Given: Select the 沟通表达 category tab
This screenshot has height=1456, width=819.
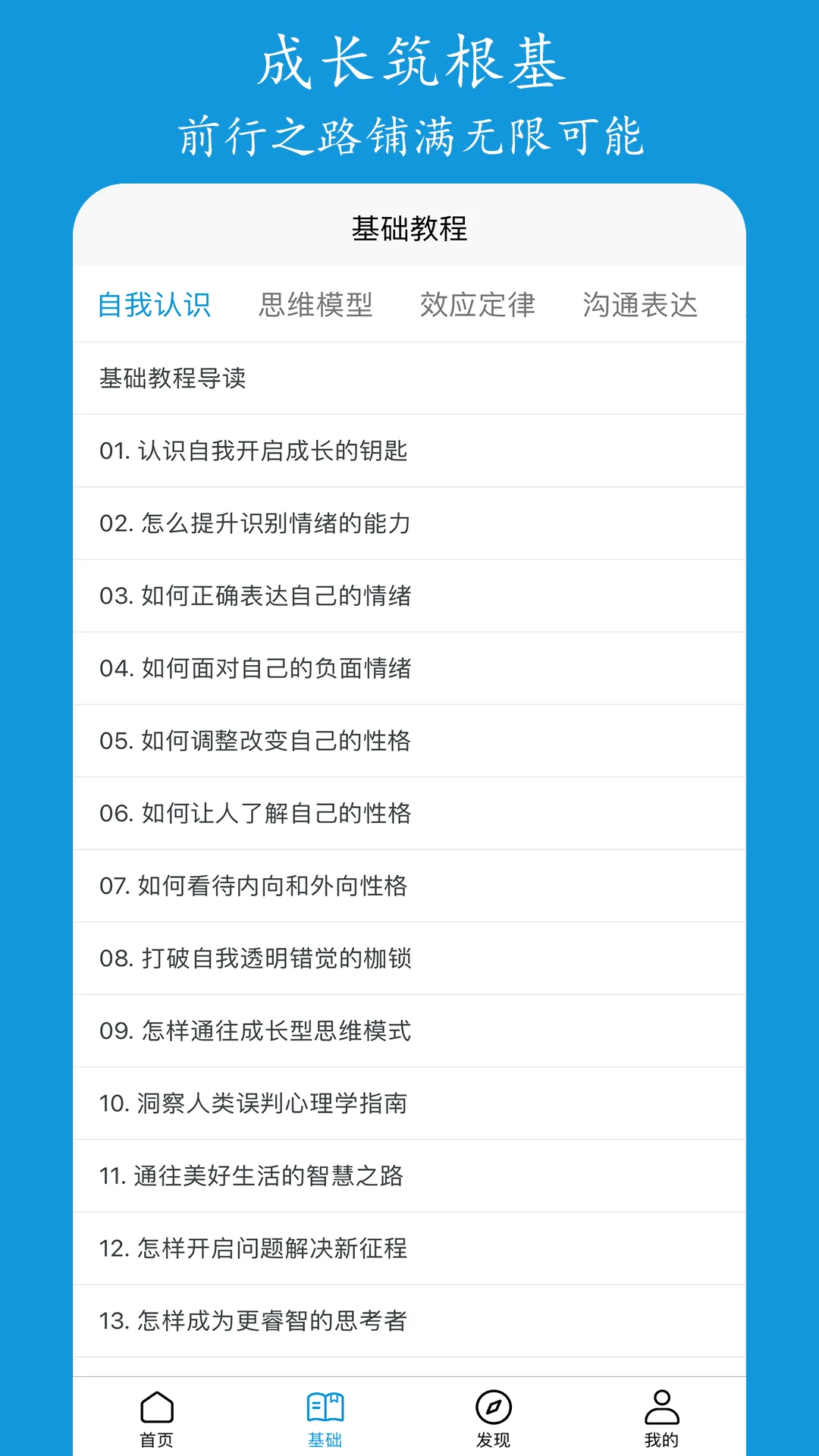Looking at the screenshot, I should coord(642,306).
